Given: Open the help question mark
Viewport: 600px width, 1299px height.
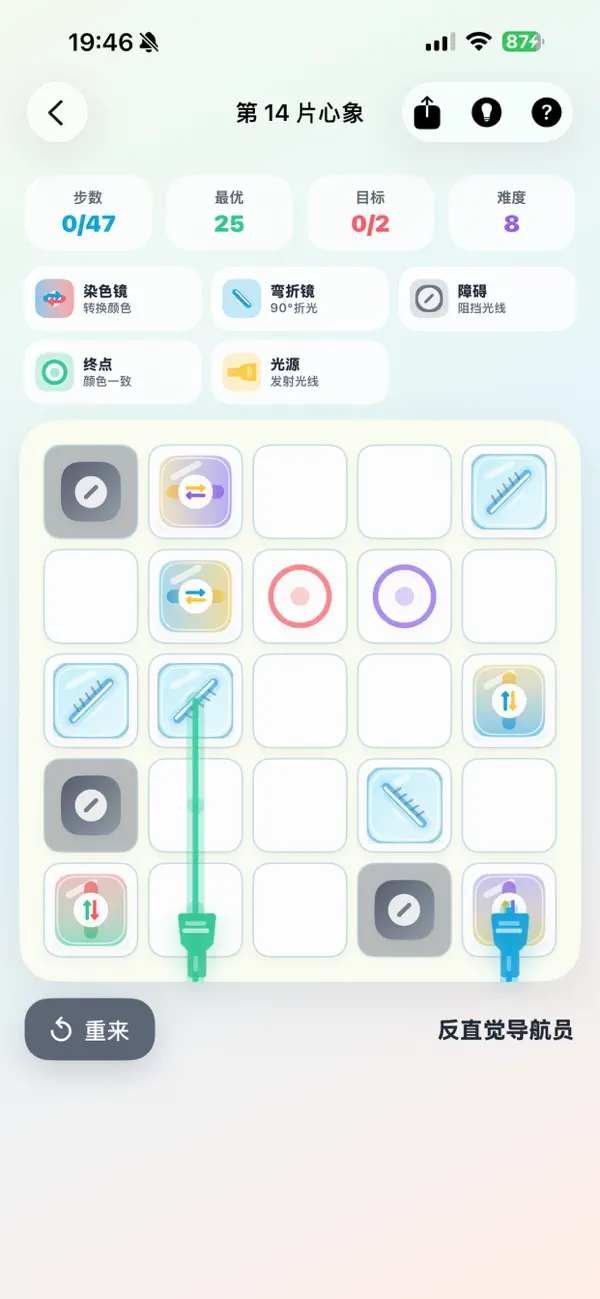Looking at the screenshot, I should click(546, 113).
